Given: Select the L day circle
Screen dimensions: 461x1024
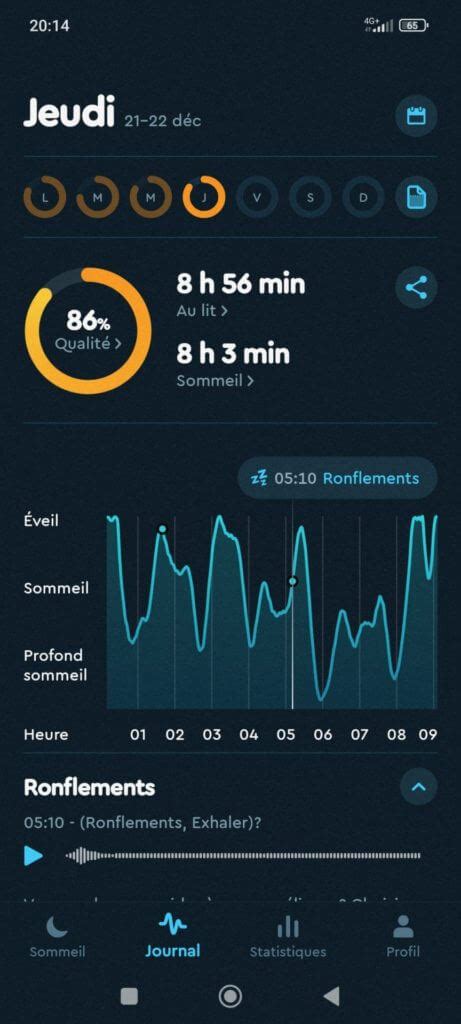Looking at the screenshot, I should click(44, 197).
